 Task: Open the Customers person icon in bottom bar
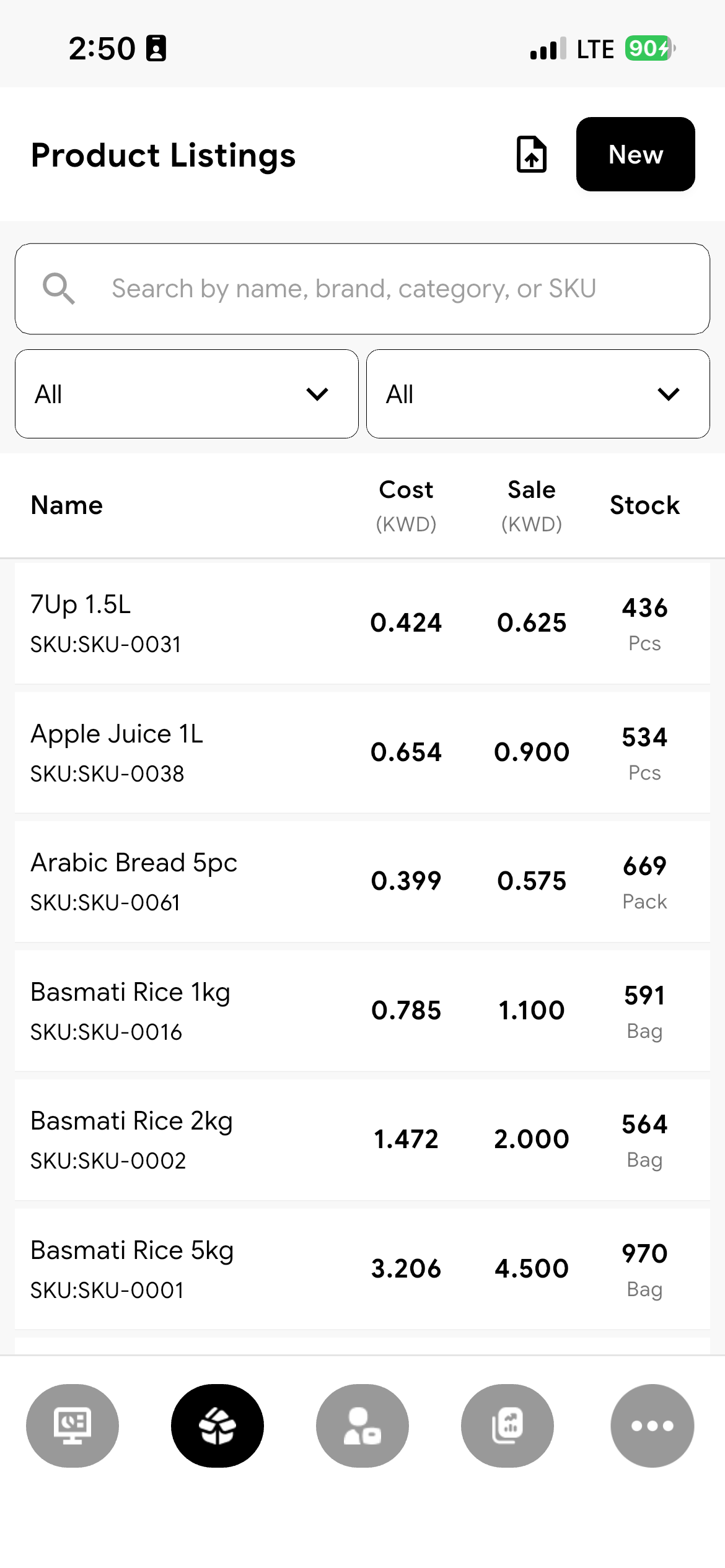362,1426
